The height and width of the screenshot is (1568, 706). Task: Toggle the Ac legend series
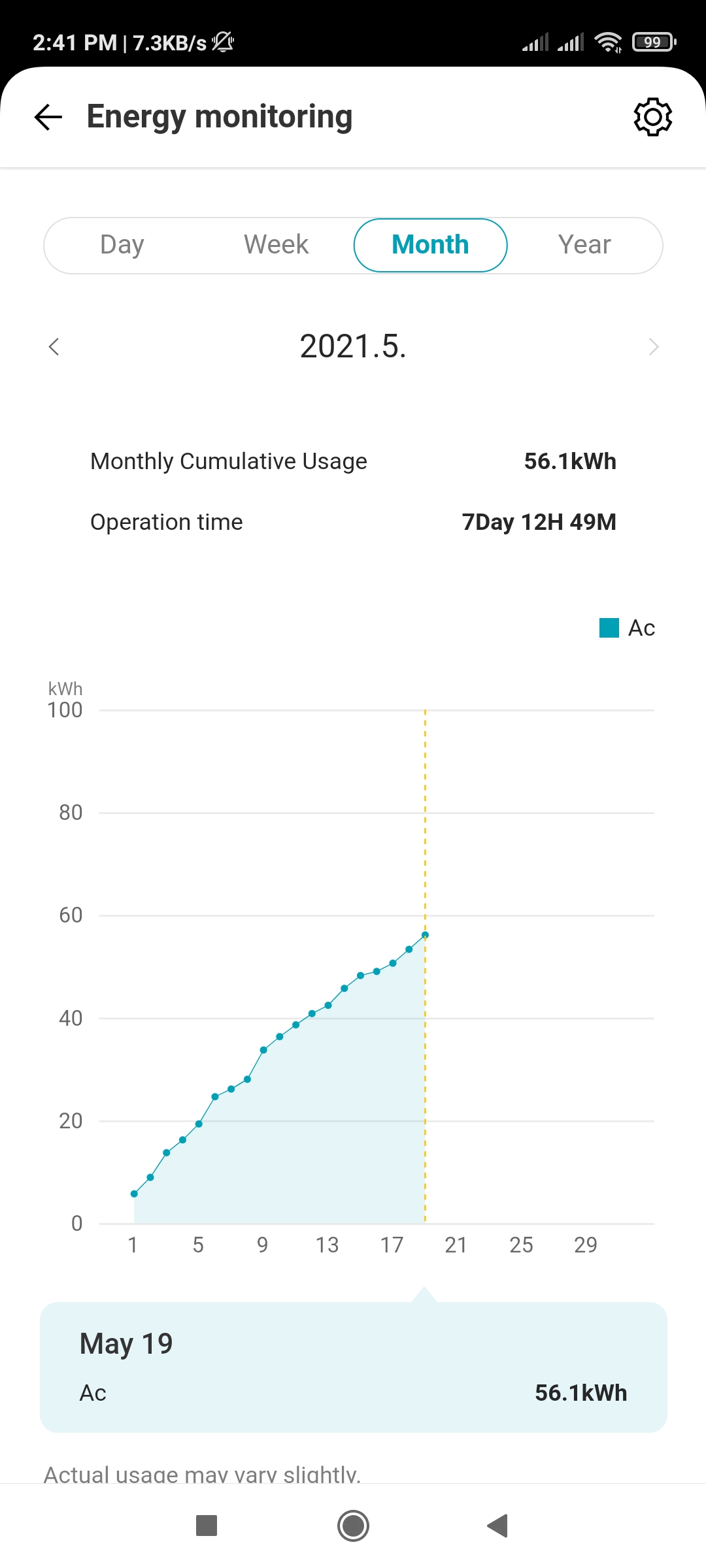627,628
